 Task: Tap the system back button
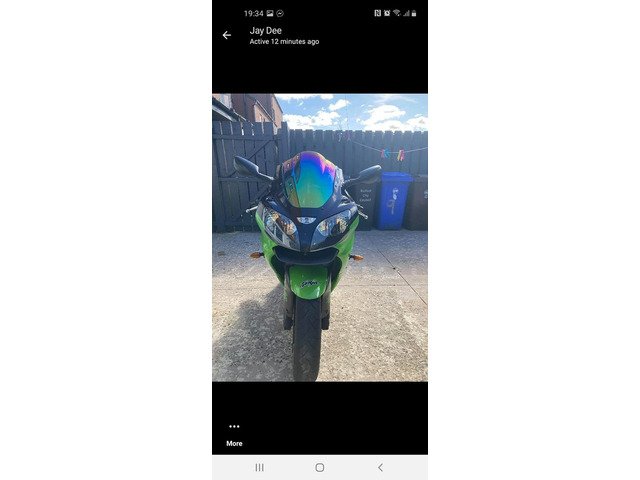tap(380, 467)
